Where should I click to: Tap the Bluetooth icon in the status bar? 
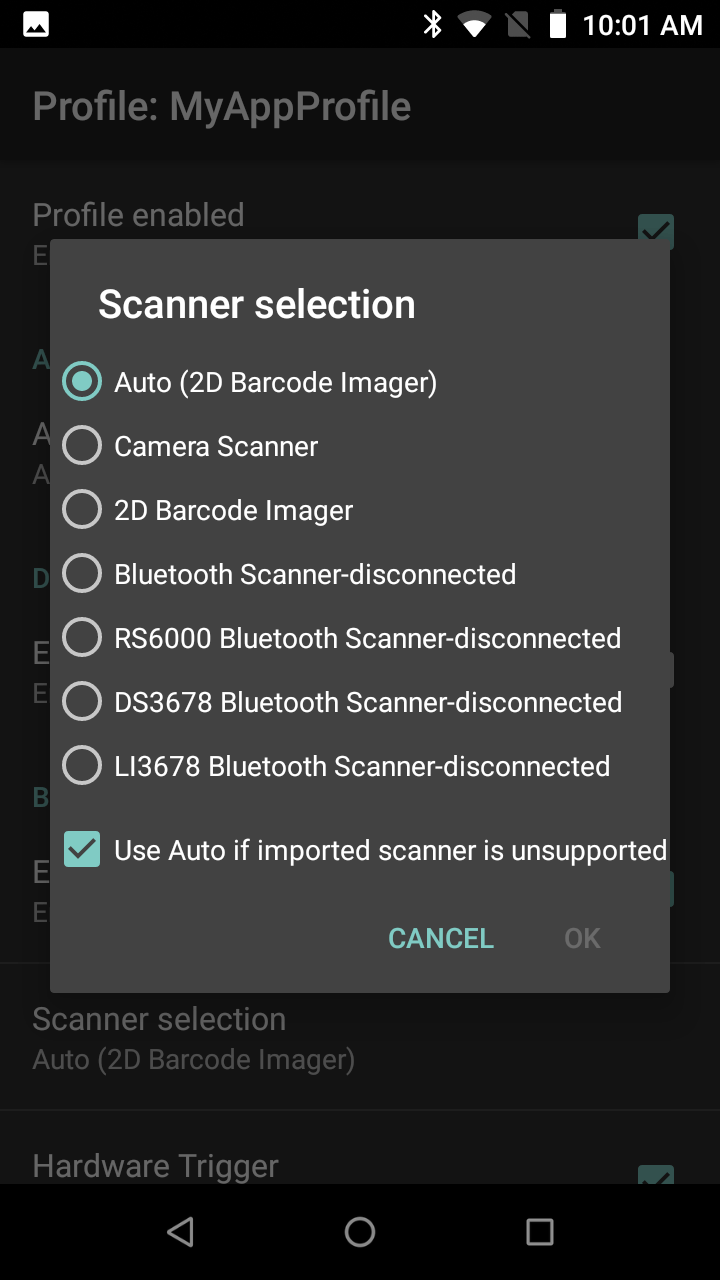[x=433, y=22]
